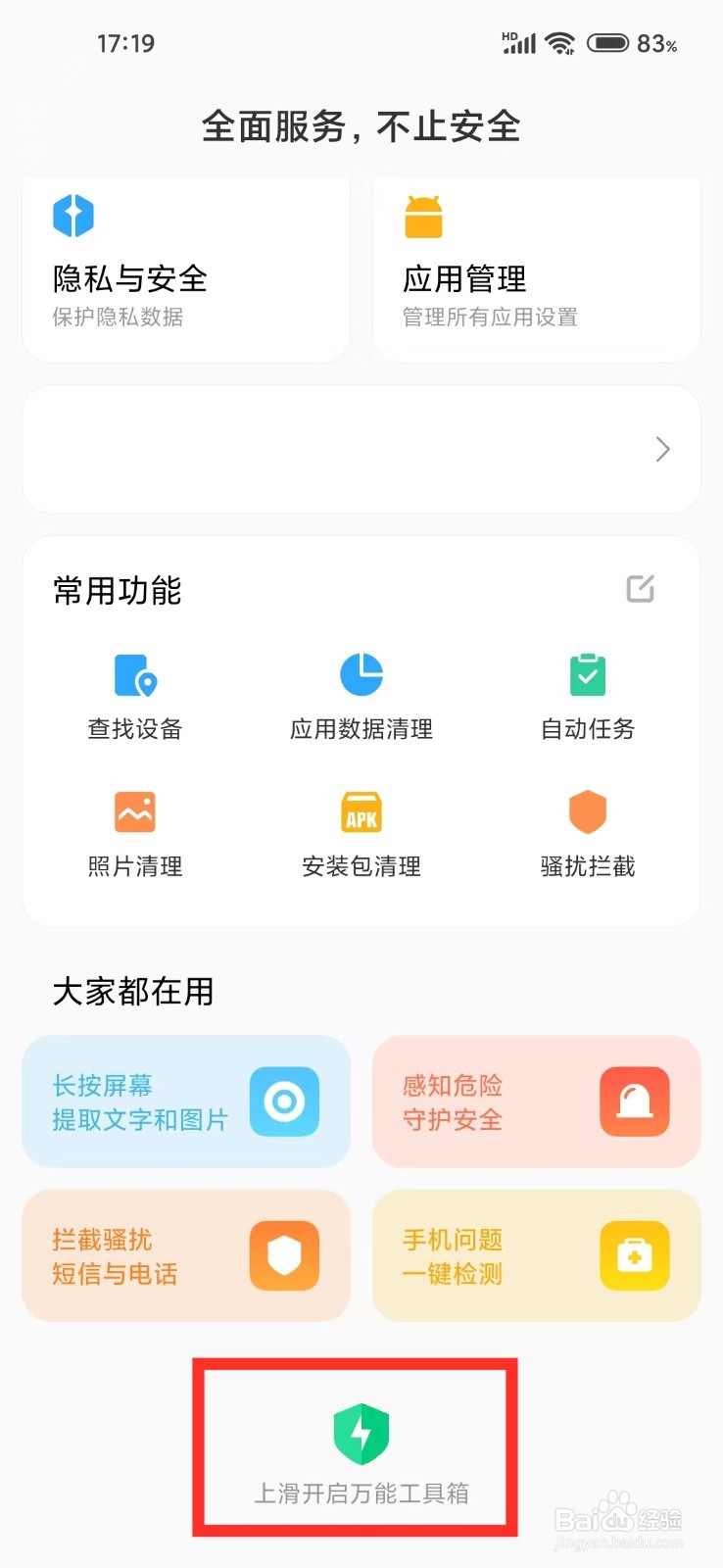The width and height of the screenshot is (723, 1568).
Task: Tap the battery indicator showing 83%
Action: click(x=609, y=43)
